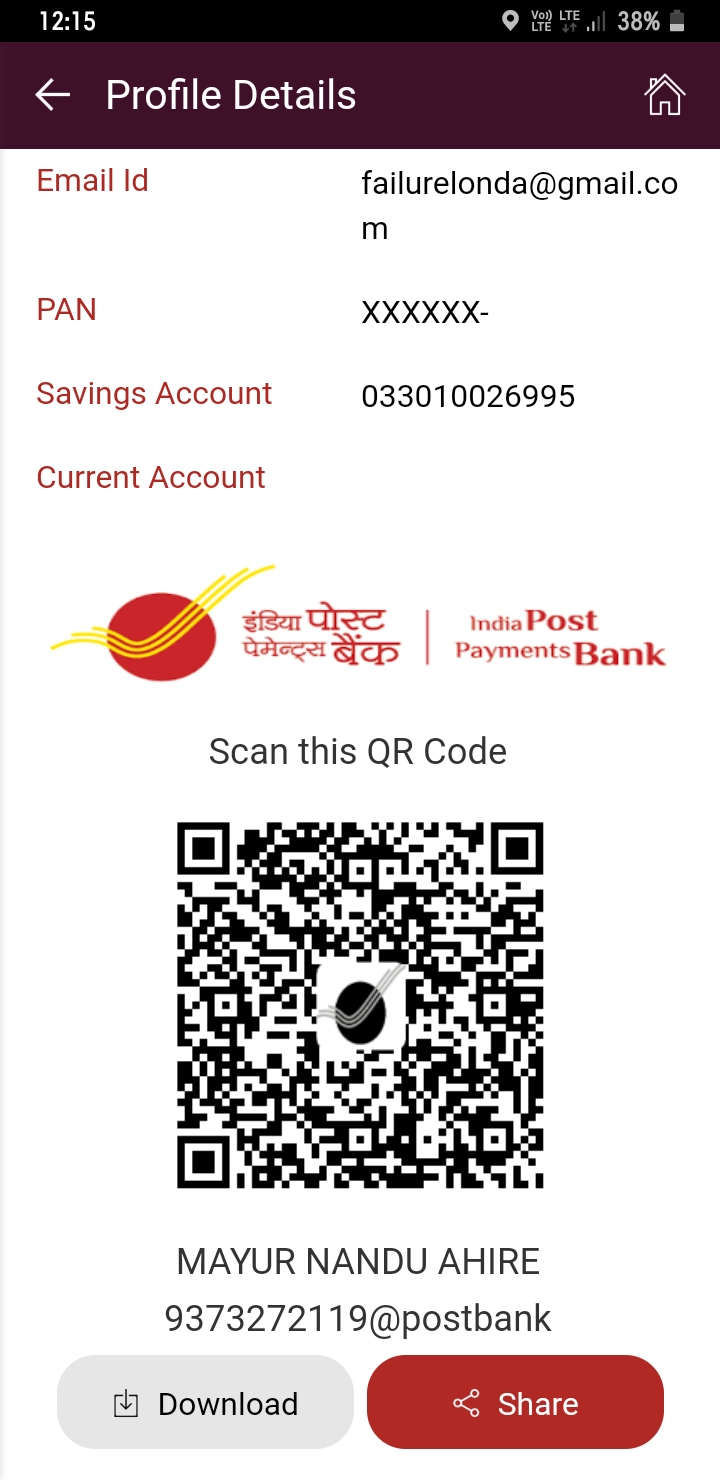This screenshot has height=1480, width=720.
Task: Open the home icon in header
Action: pos(664,95)
